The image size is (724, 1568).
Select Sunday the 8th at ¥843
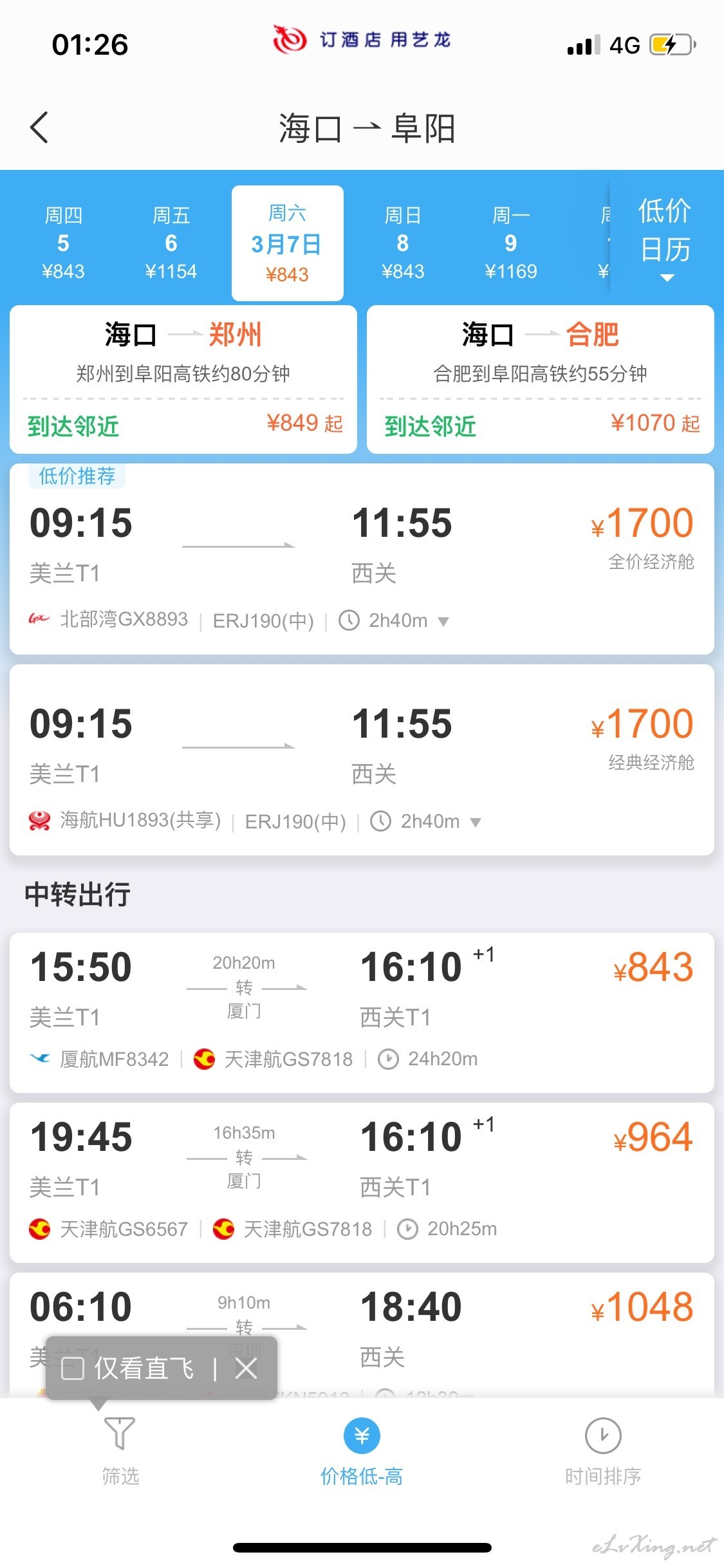click(403, 243)
